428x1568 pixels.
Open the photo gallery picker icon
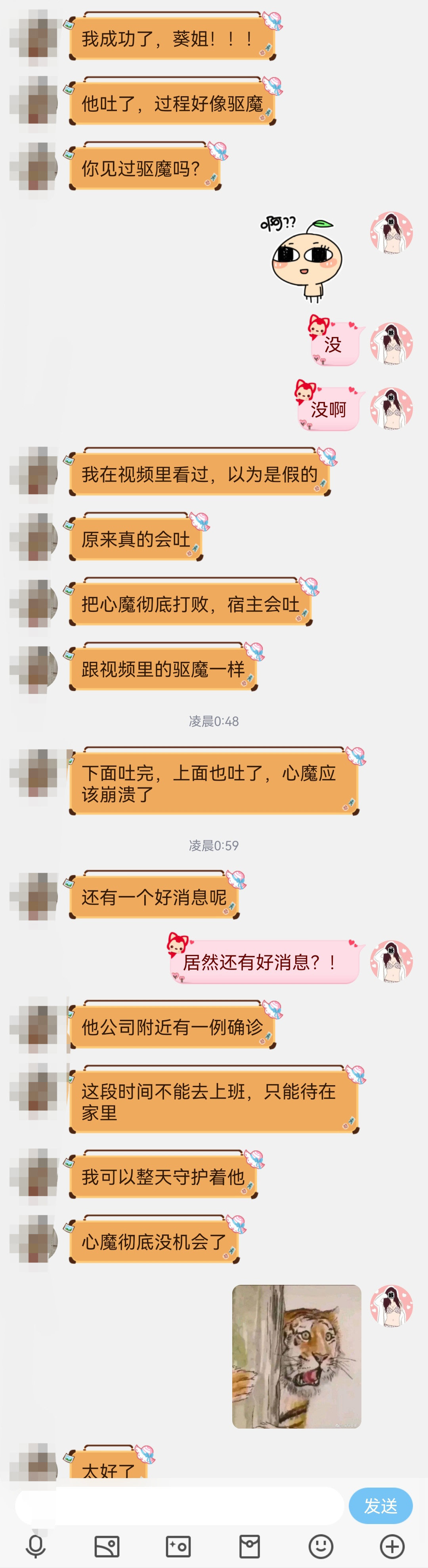pyautogui.click(x=107, y=1545)
